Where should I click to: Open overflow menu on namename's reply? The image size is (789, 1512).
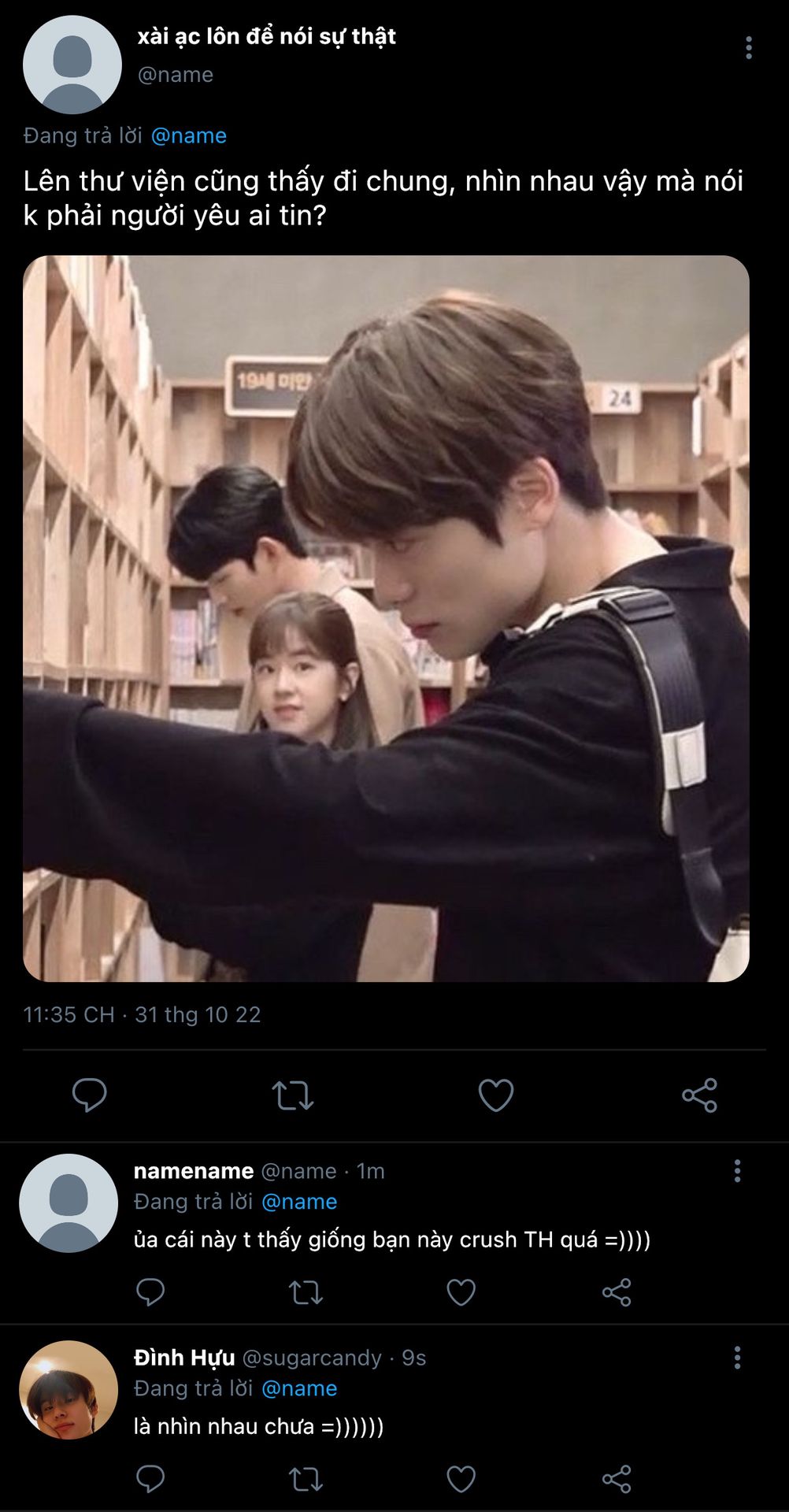click(x=737, y=1171)
